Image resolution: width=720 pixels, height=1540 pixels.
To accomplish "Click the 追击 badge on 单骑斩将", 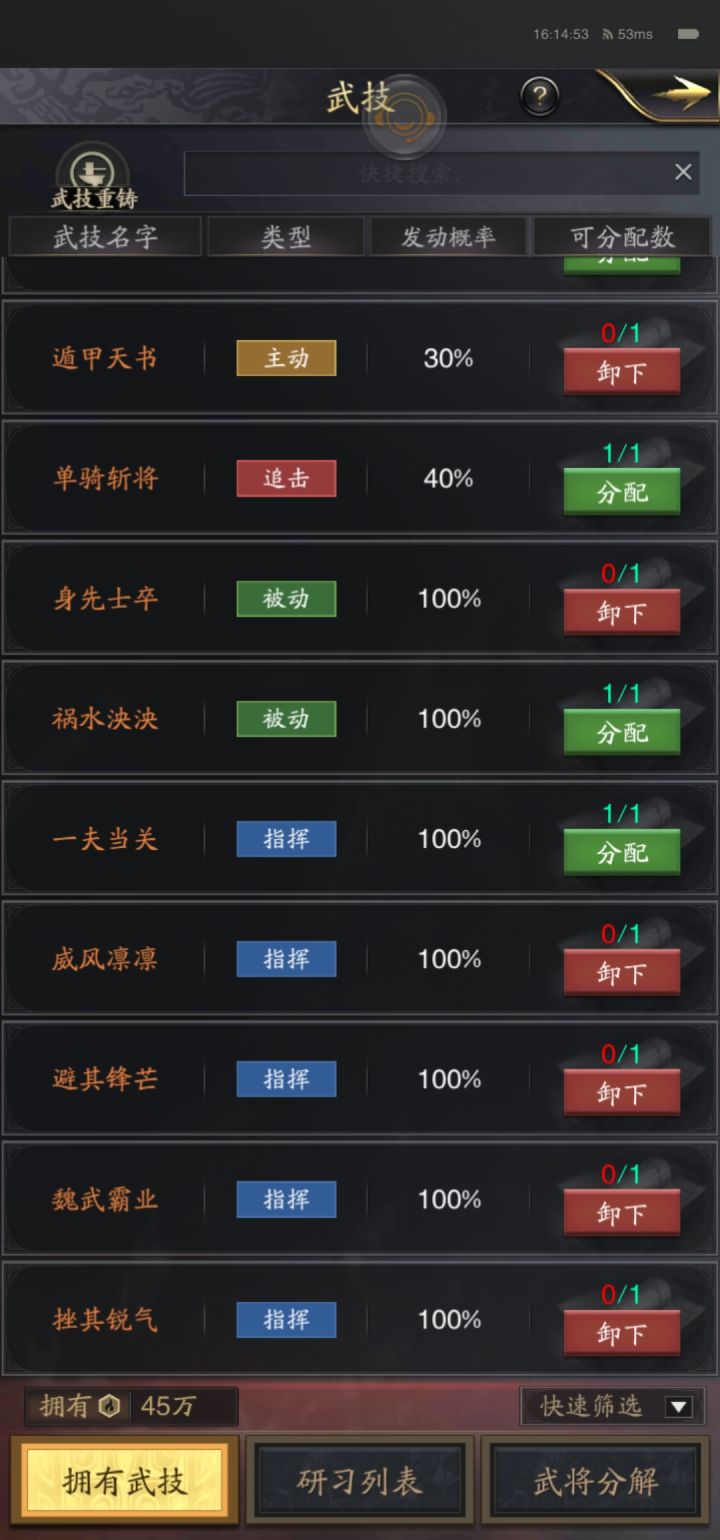I will click(x=286, y=478).
